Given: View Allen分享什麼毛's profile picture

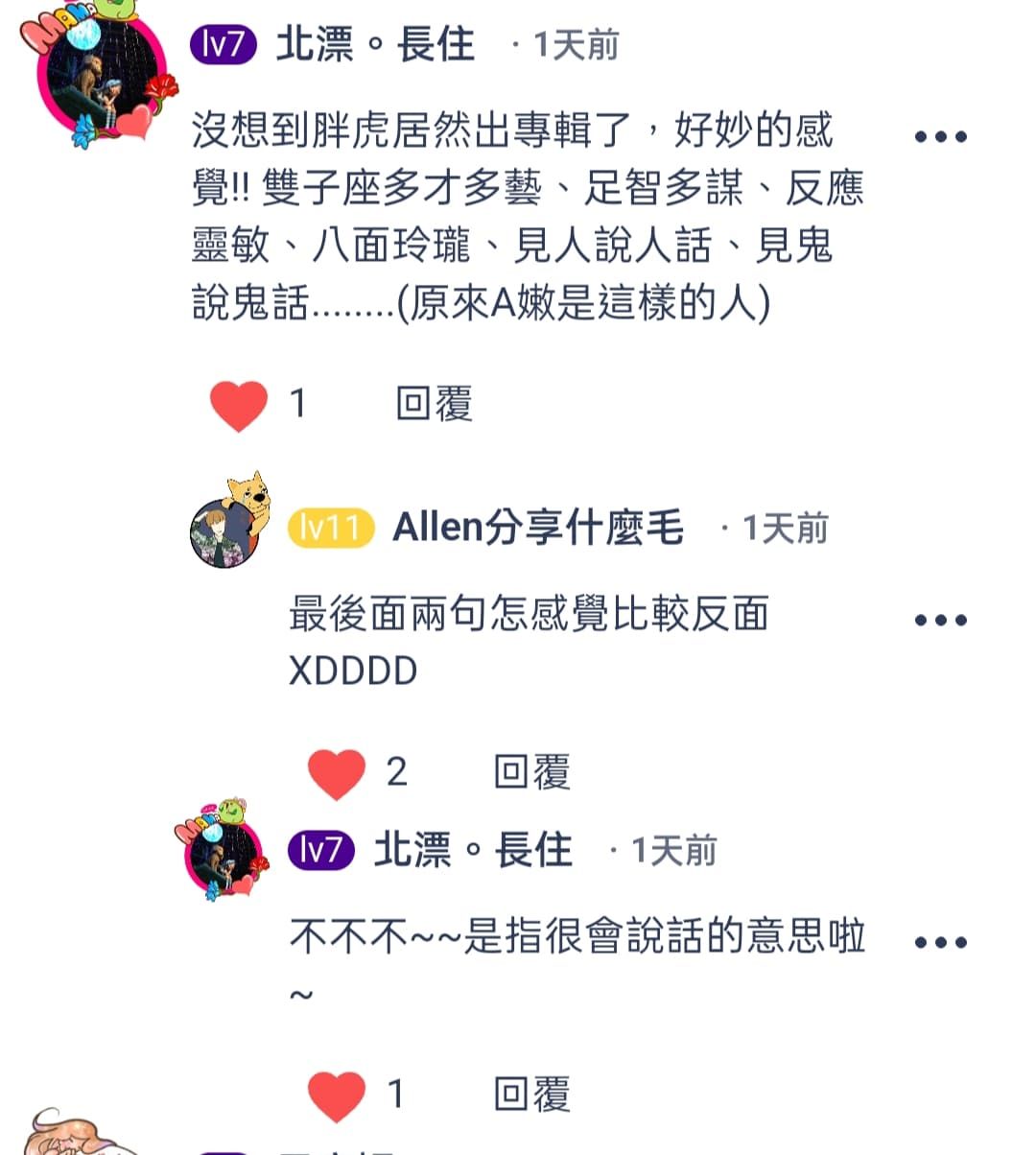Looking at the screenshot, I should tap(227, 530).
